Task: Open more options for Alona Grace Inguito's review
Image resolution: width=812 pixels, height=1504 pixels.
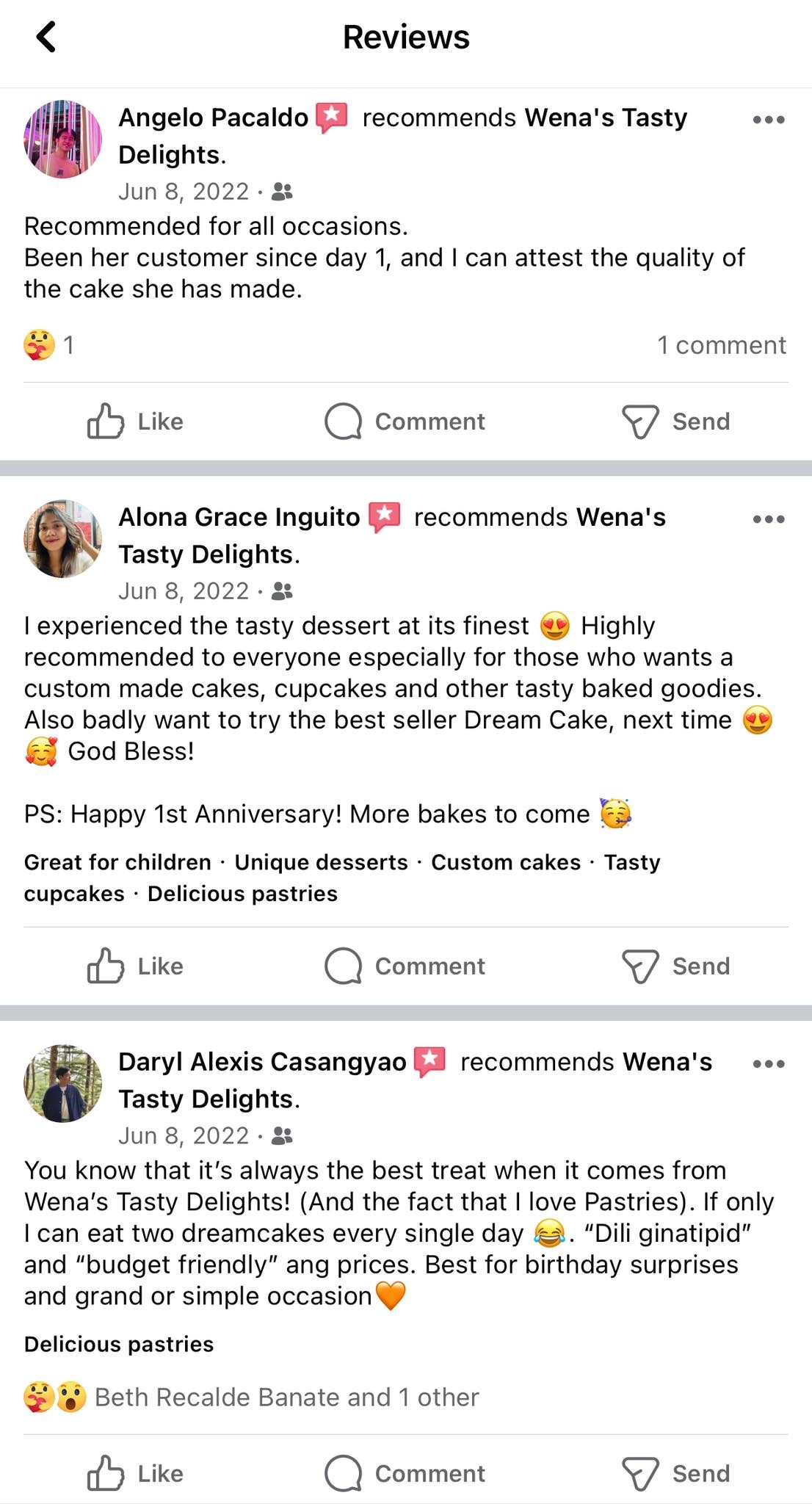Action: pos(768,519)
